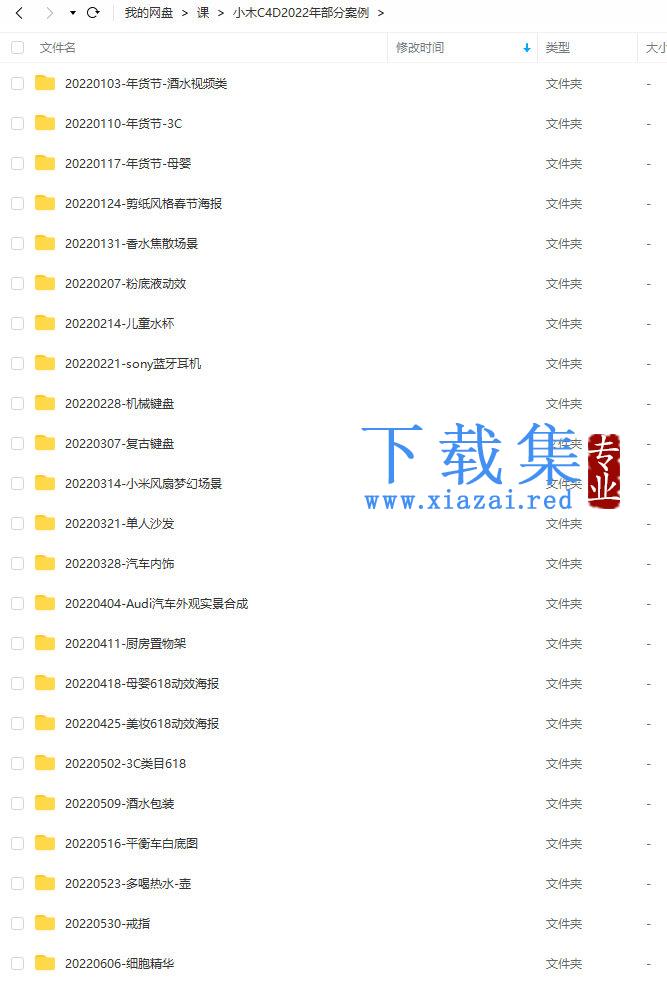Go back using the left arrow
667x991 pixels.
tap(19, 13)
